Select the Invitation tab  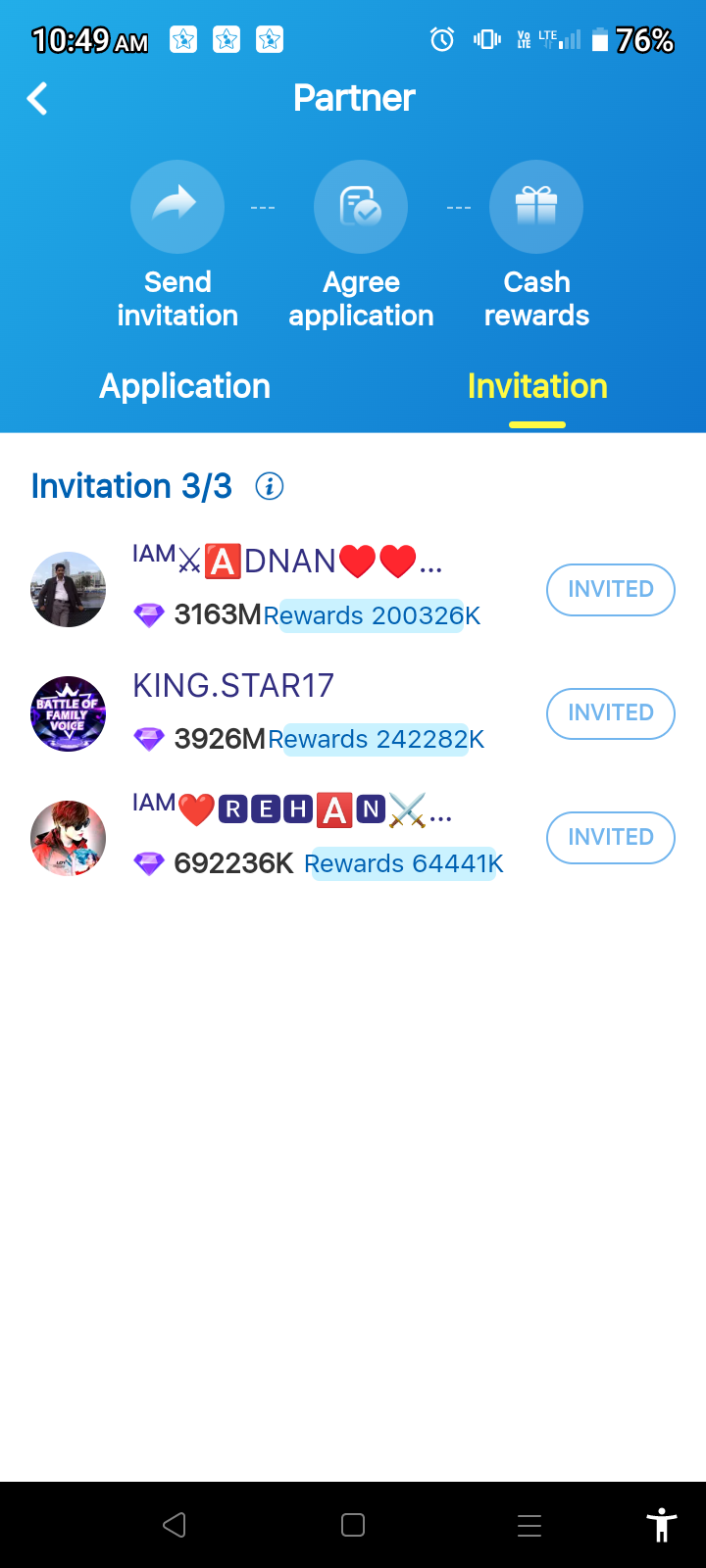(536, 386)
